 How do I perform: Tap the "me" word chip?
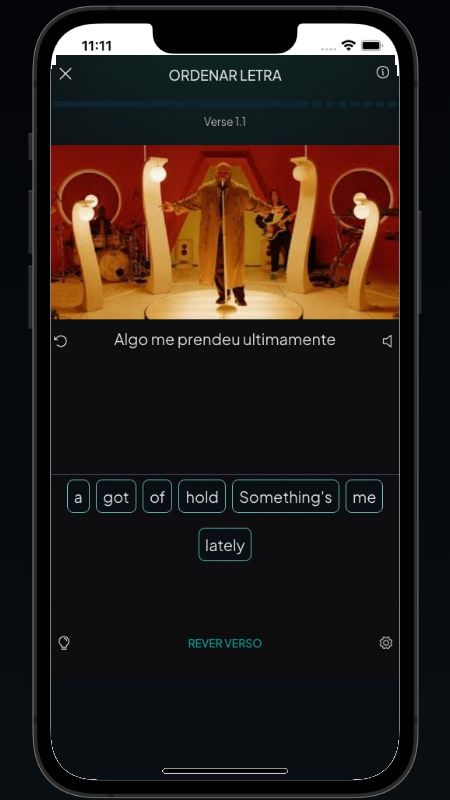pyautogui.click(x=364, y=496)
